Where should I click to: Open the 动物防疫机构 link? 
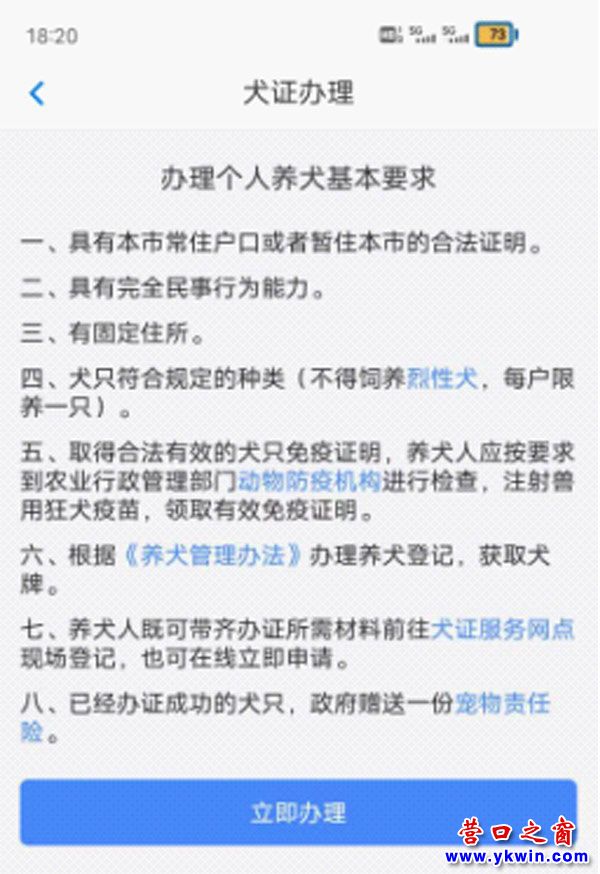(310, 481)
